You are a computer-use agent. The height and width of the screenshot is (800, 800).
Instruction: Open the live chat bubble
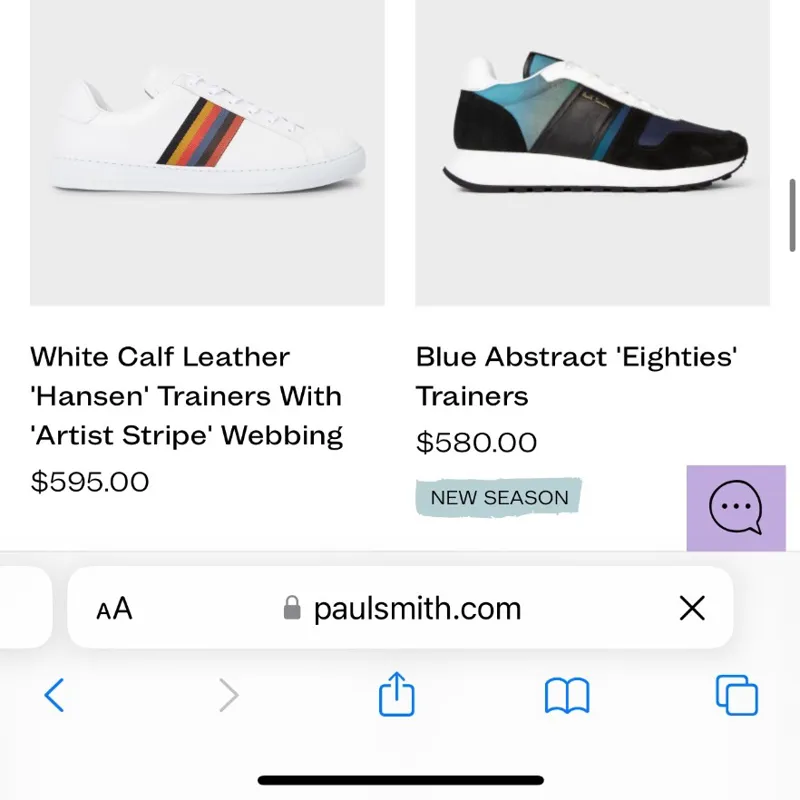click(x=736, y=507)
